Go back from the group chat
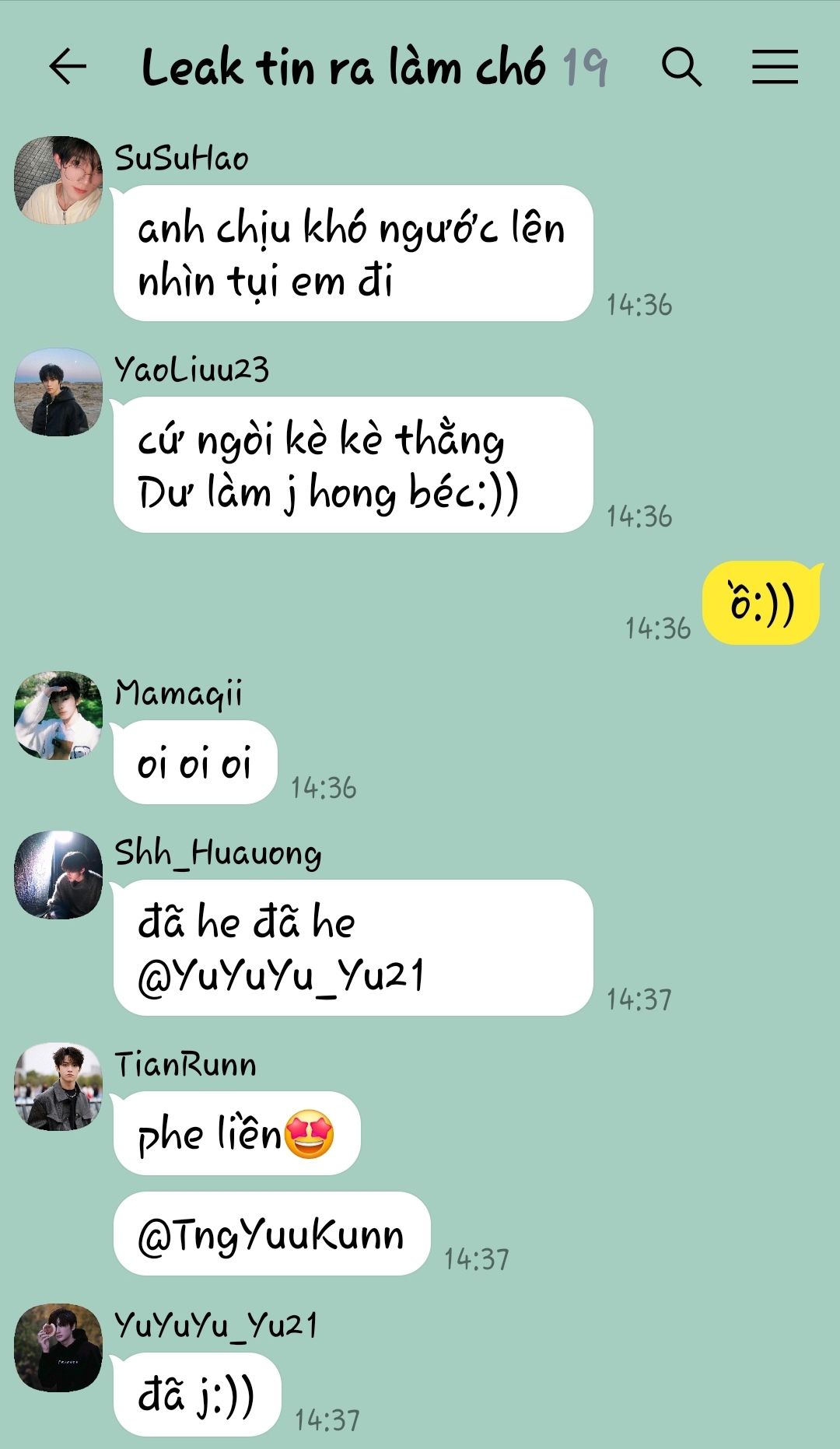The image size is (840, 1449). coord(68,67)
